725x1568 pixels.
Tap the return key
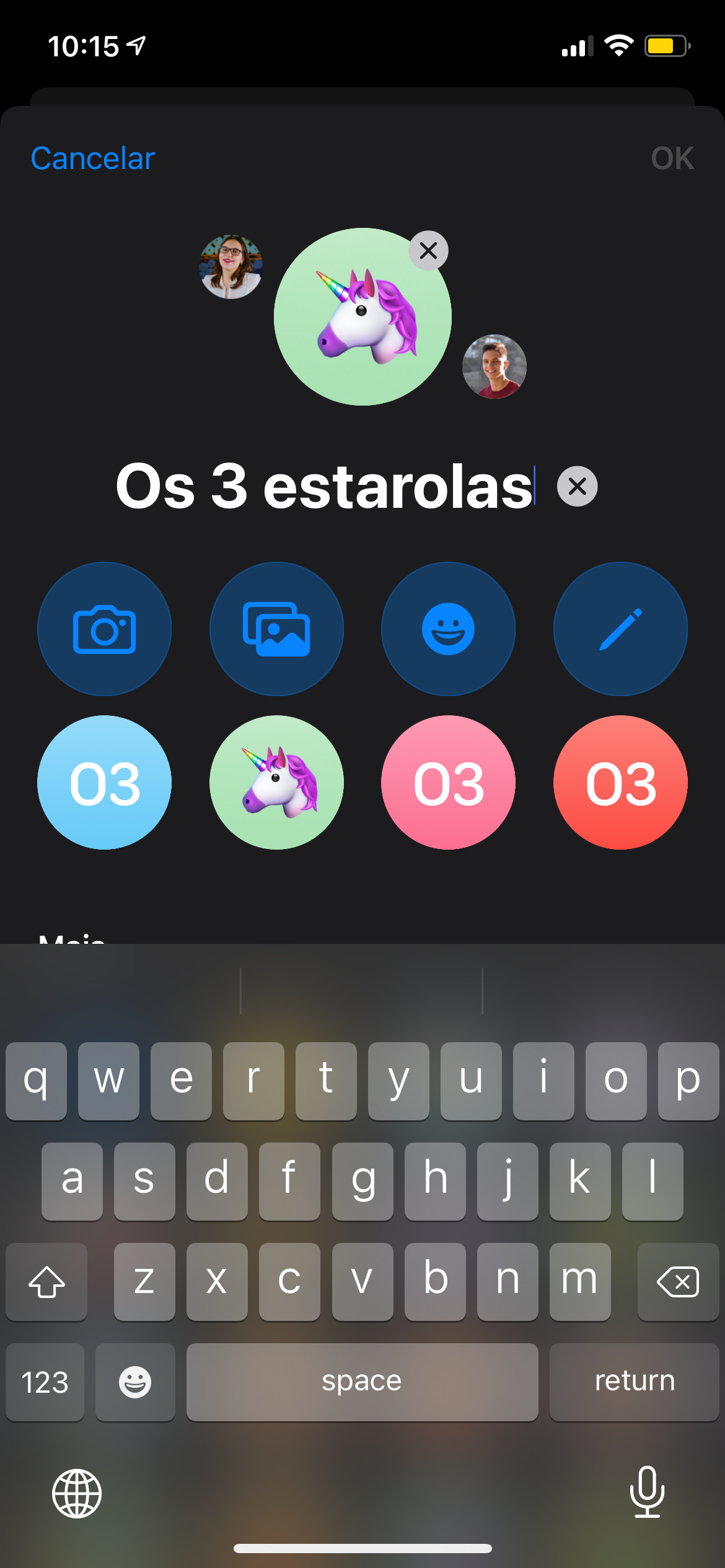click(x=634, y=1381)
